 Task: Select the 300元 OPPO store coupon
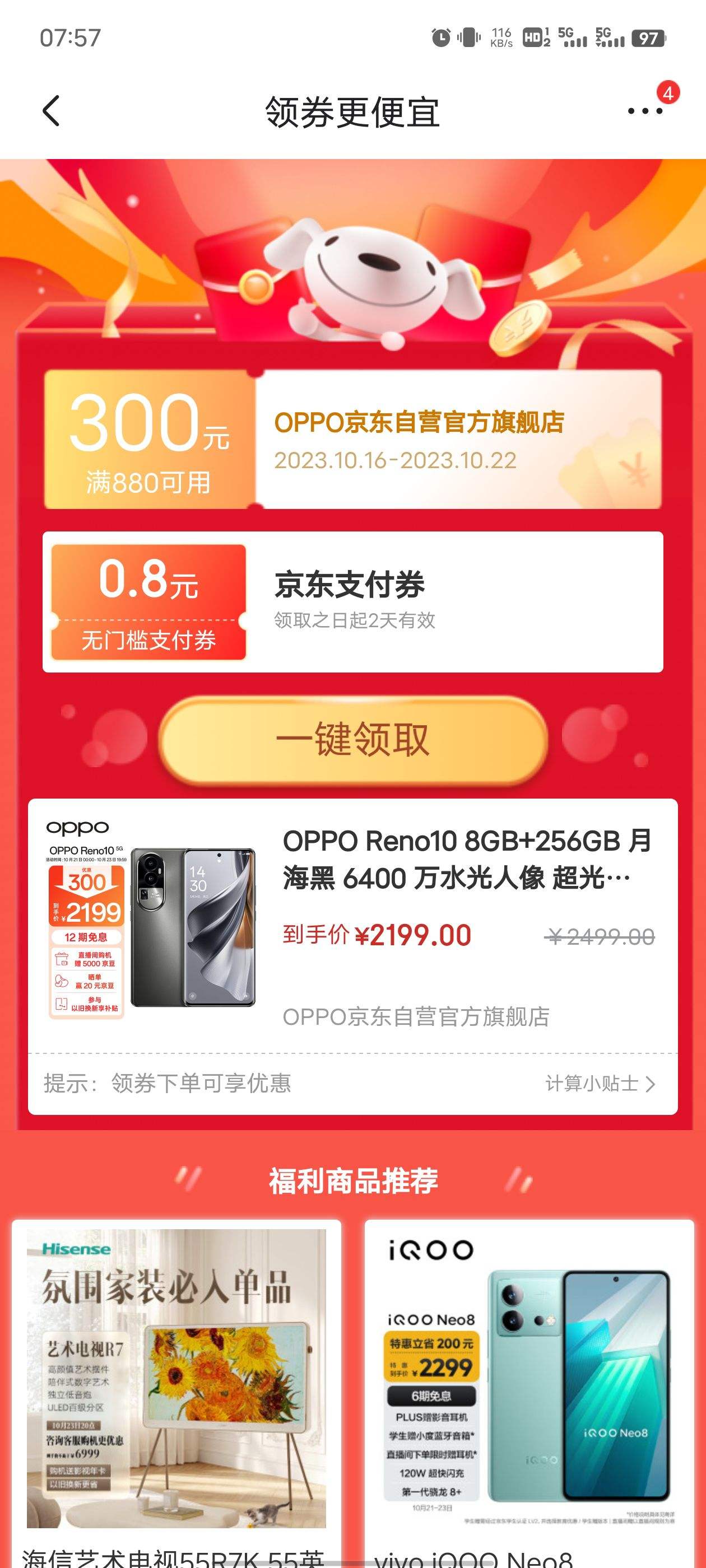point(352,439)
